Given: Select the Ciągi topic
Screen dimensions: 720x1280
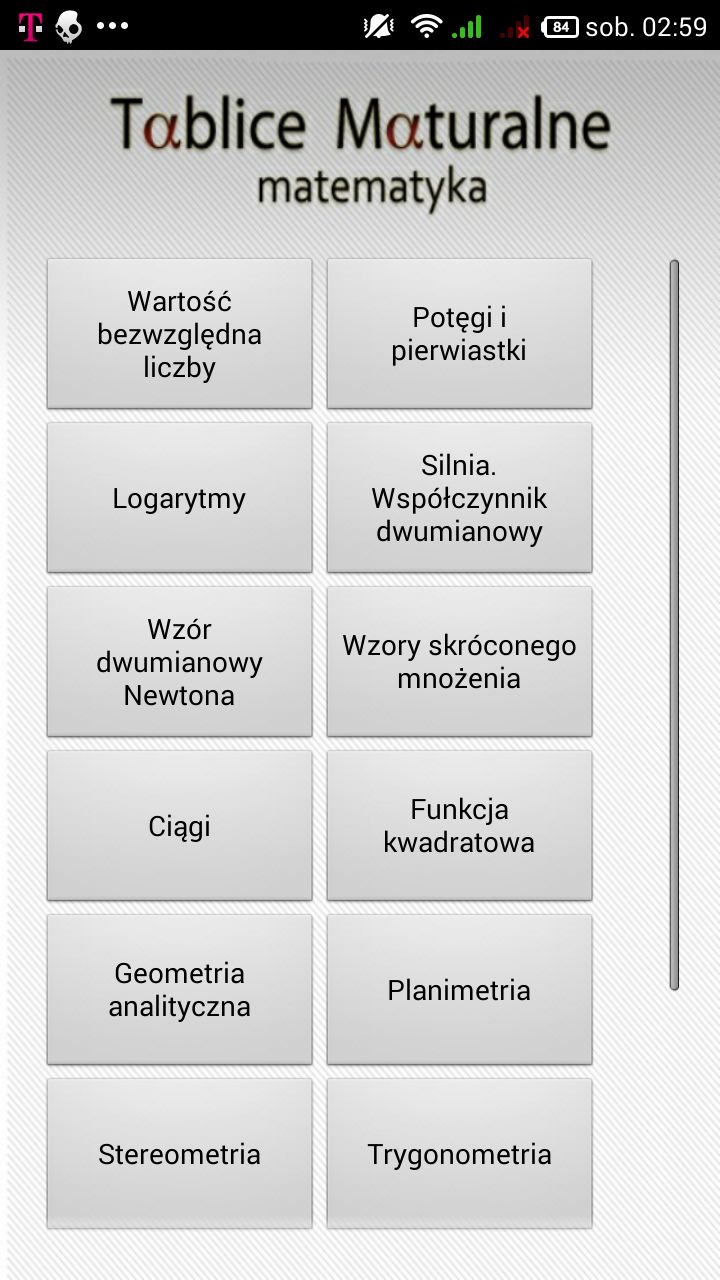Looking at the screenshot, I should click(x=179, y=826).
